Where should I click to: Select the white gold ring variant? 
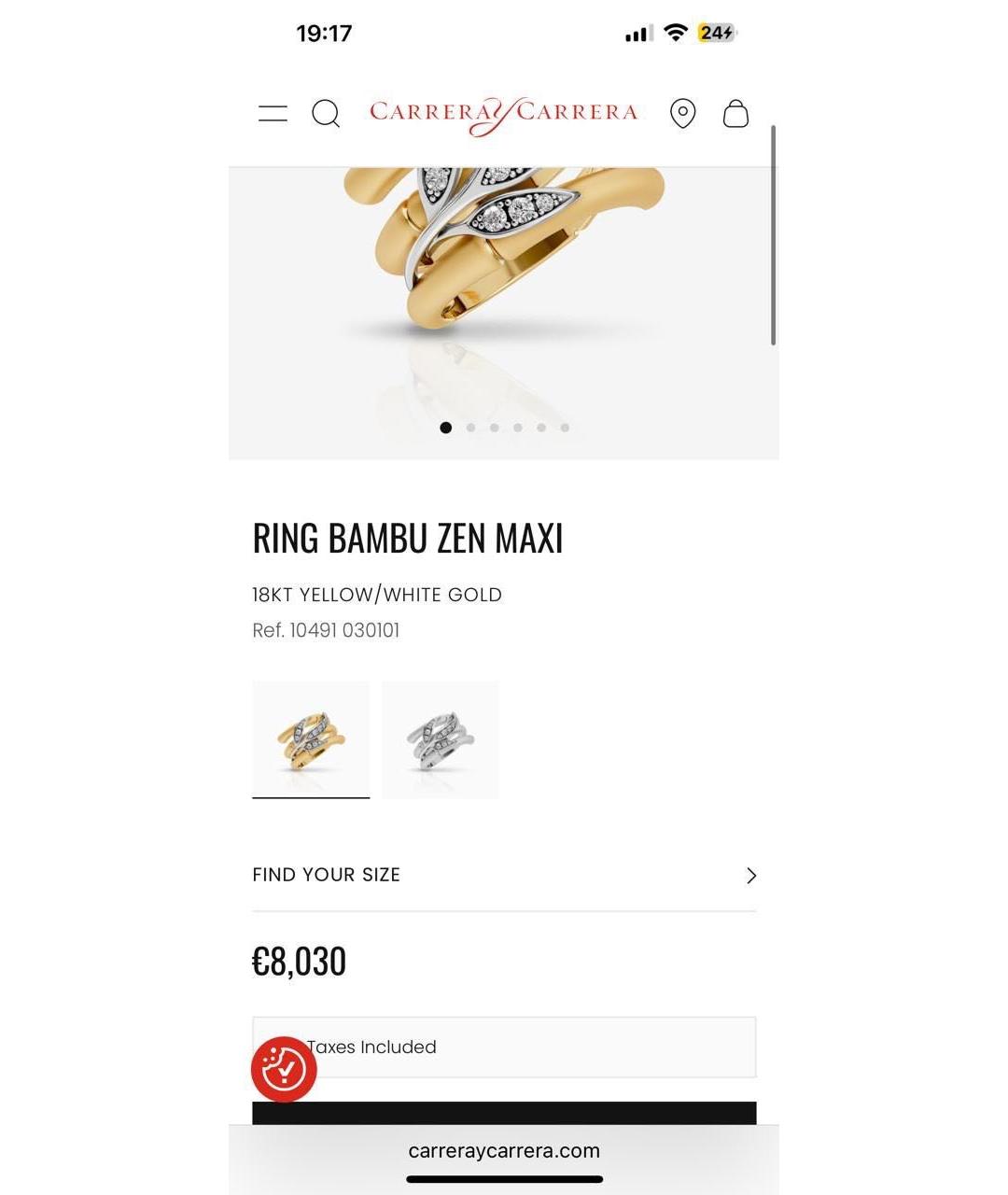tap(441, 739)
